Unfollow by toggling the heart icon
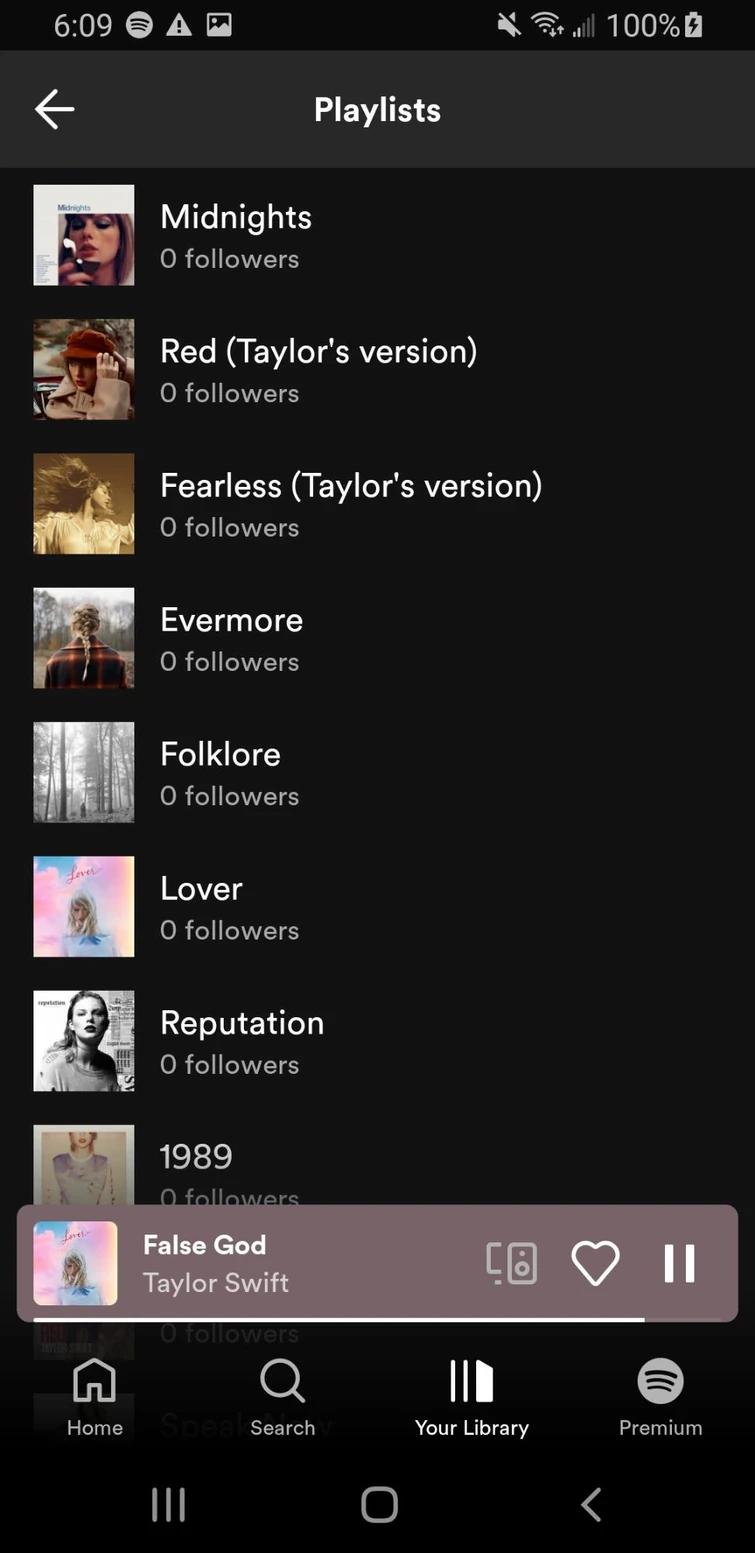 coord(595,1263)
